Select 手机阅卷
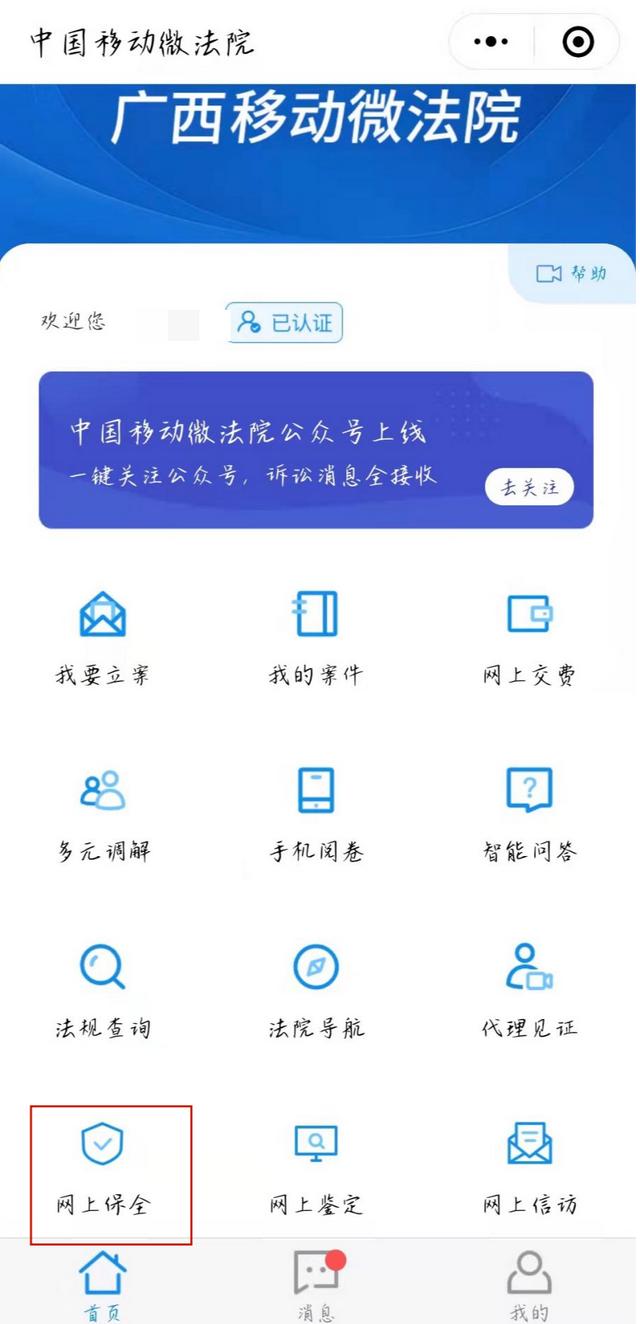This screenshot has width=640, height=1324. point(316,813)
